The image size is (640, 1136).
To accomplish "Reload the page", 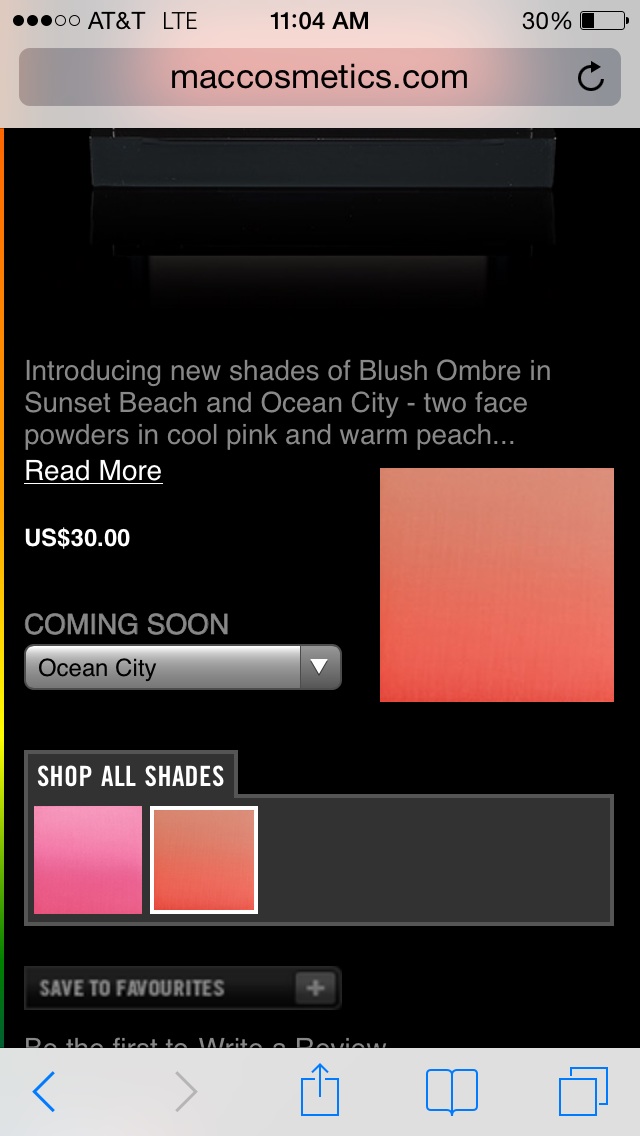I will tap(591, 77).
